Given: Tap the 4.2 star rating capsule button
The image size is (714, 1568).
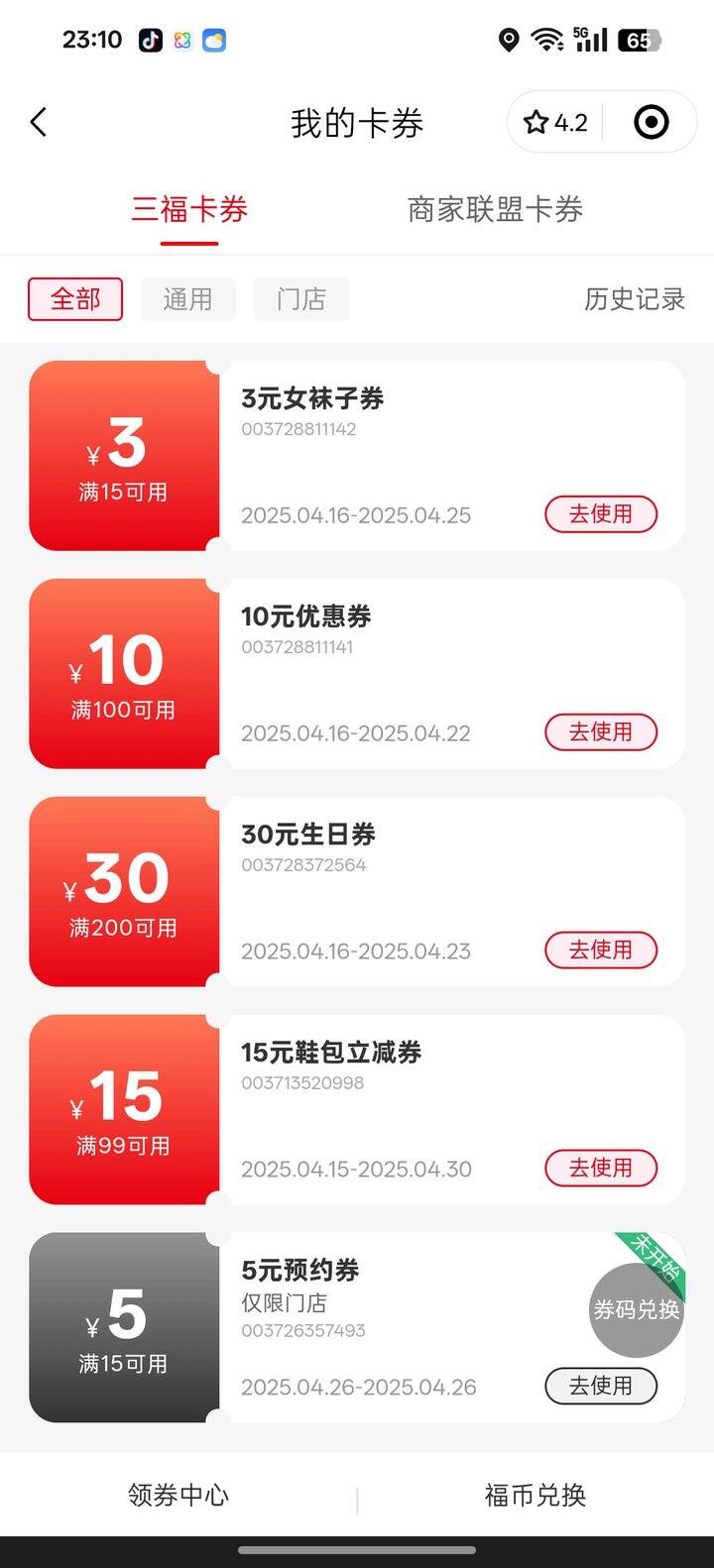Looking at the screenshot, I should (556, 123).
